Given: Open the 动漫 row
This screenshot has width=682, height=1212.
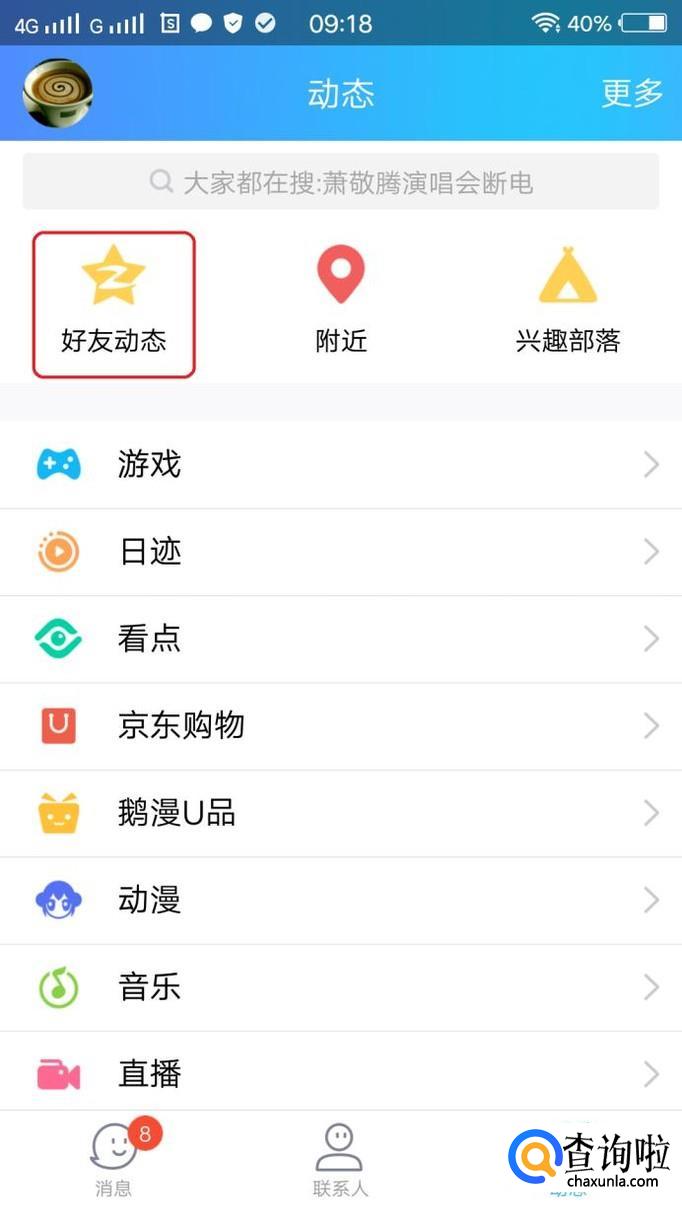Looking at the screenshot, I should [341, 900].
